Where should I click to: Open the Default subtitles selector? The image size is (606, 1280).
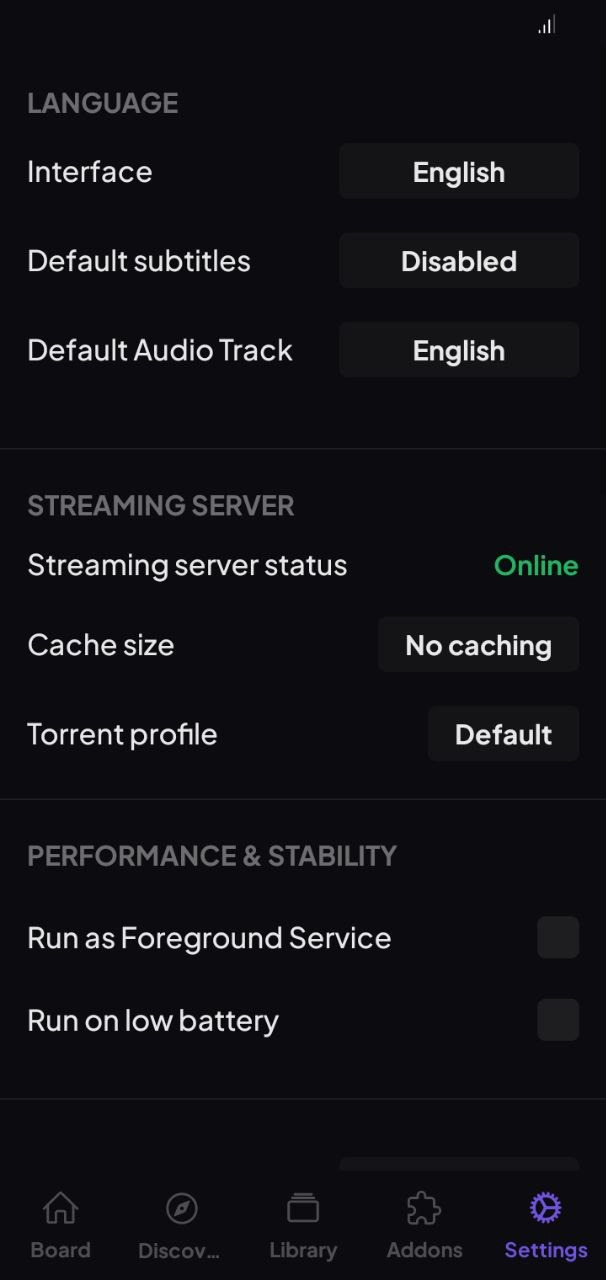pos(459,261)
